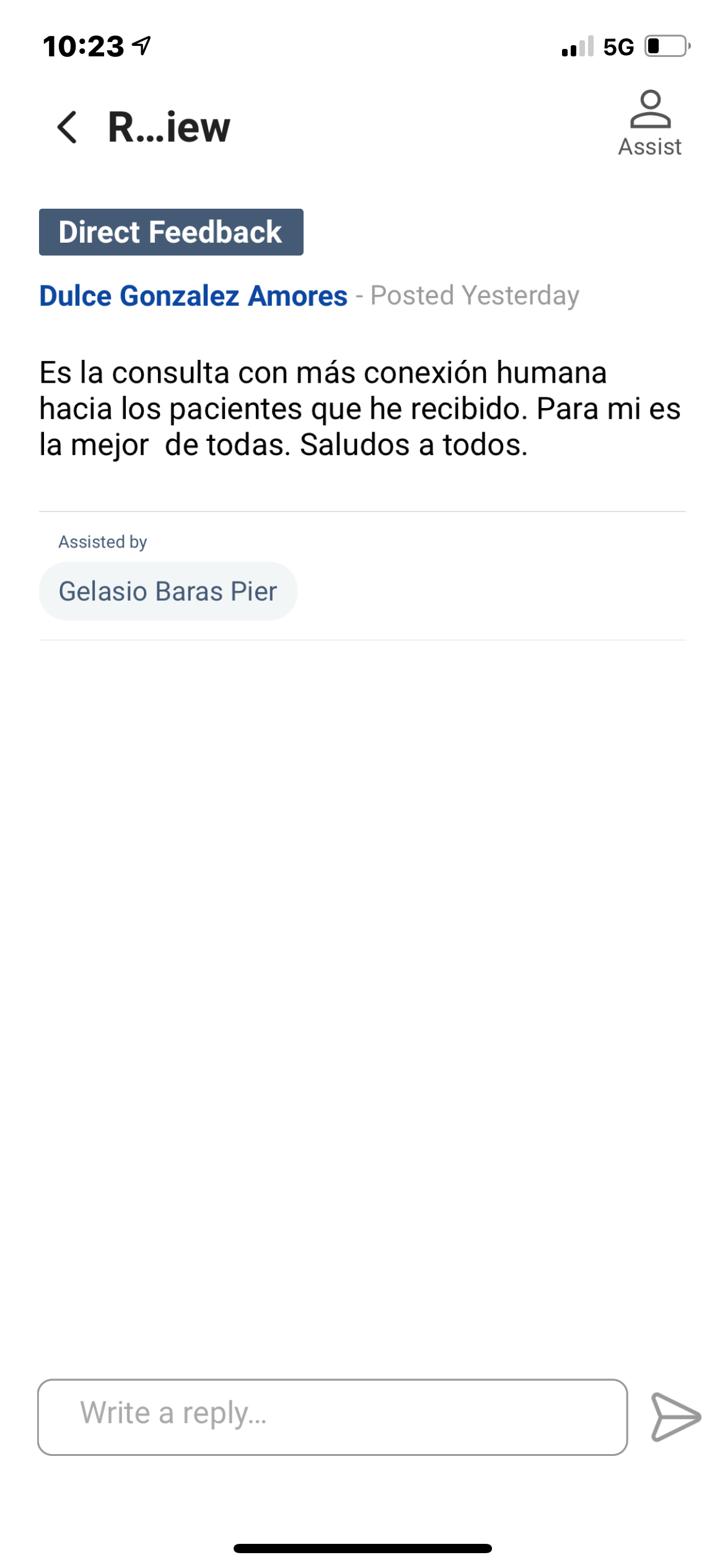Open Dulce Gonzalez Amores' profile link
The width and height of the screenshot is (725, 1568).
click(193, 296)
